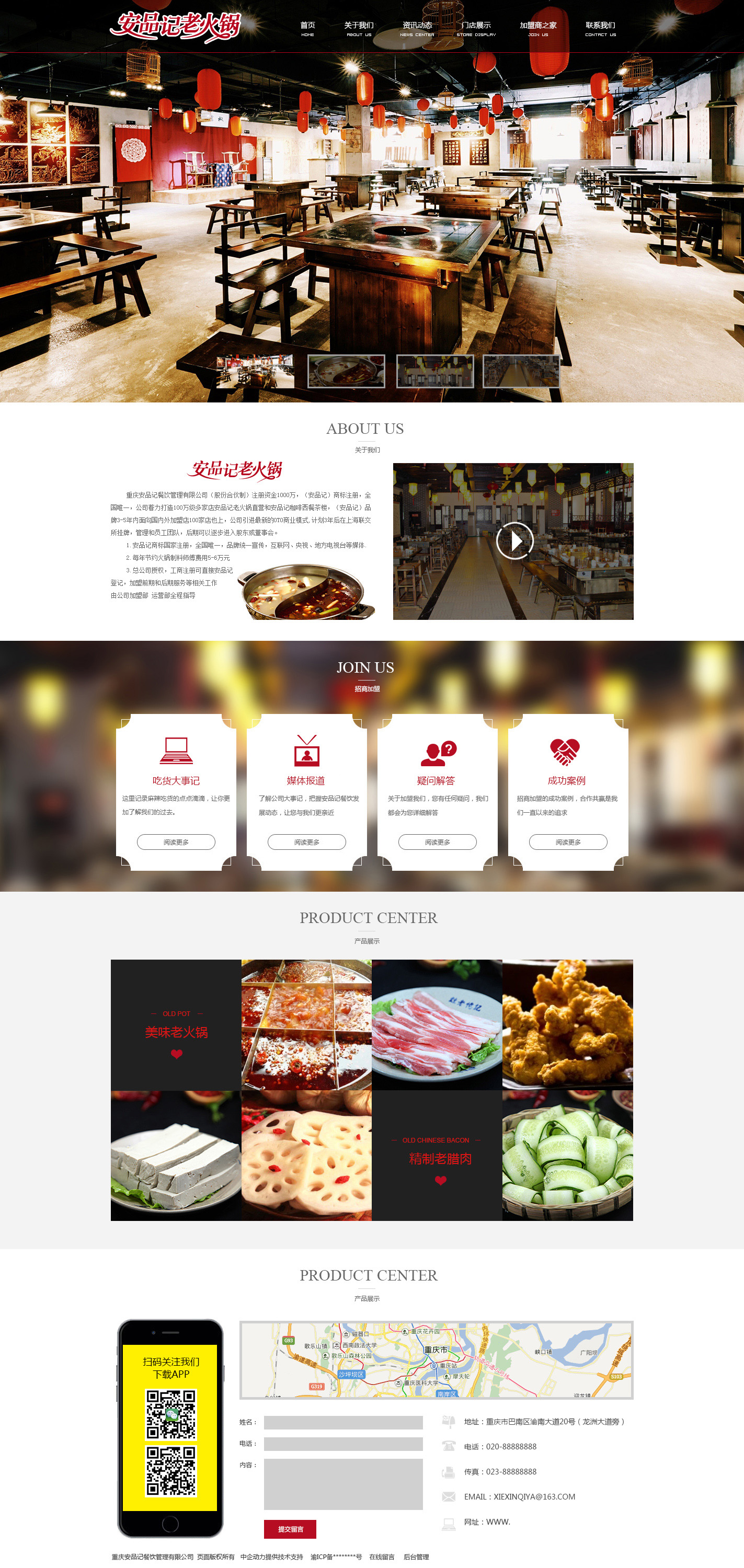
Task: Open the 首页 home nav item
Action: click(x=307, y=28)
